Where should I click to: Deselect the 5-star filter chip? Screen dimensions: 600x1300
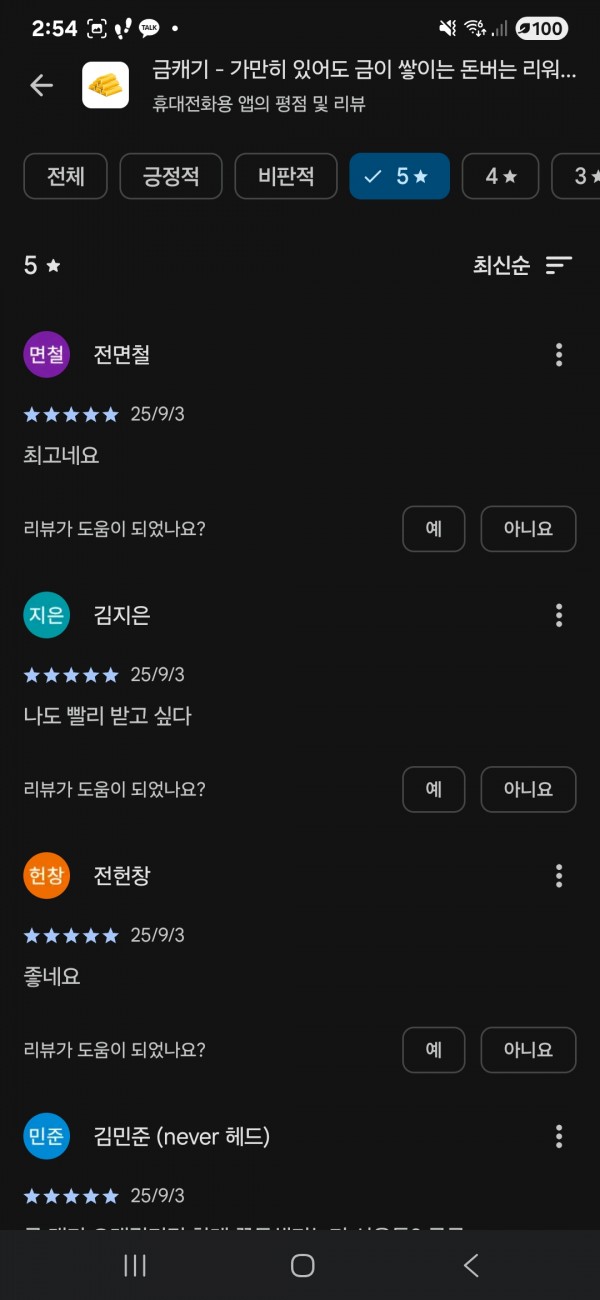[400, 177]
